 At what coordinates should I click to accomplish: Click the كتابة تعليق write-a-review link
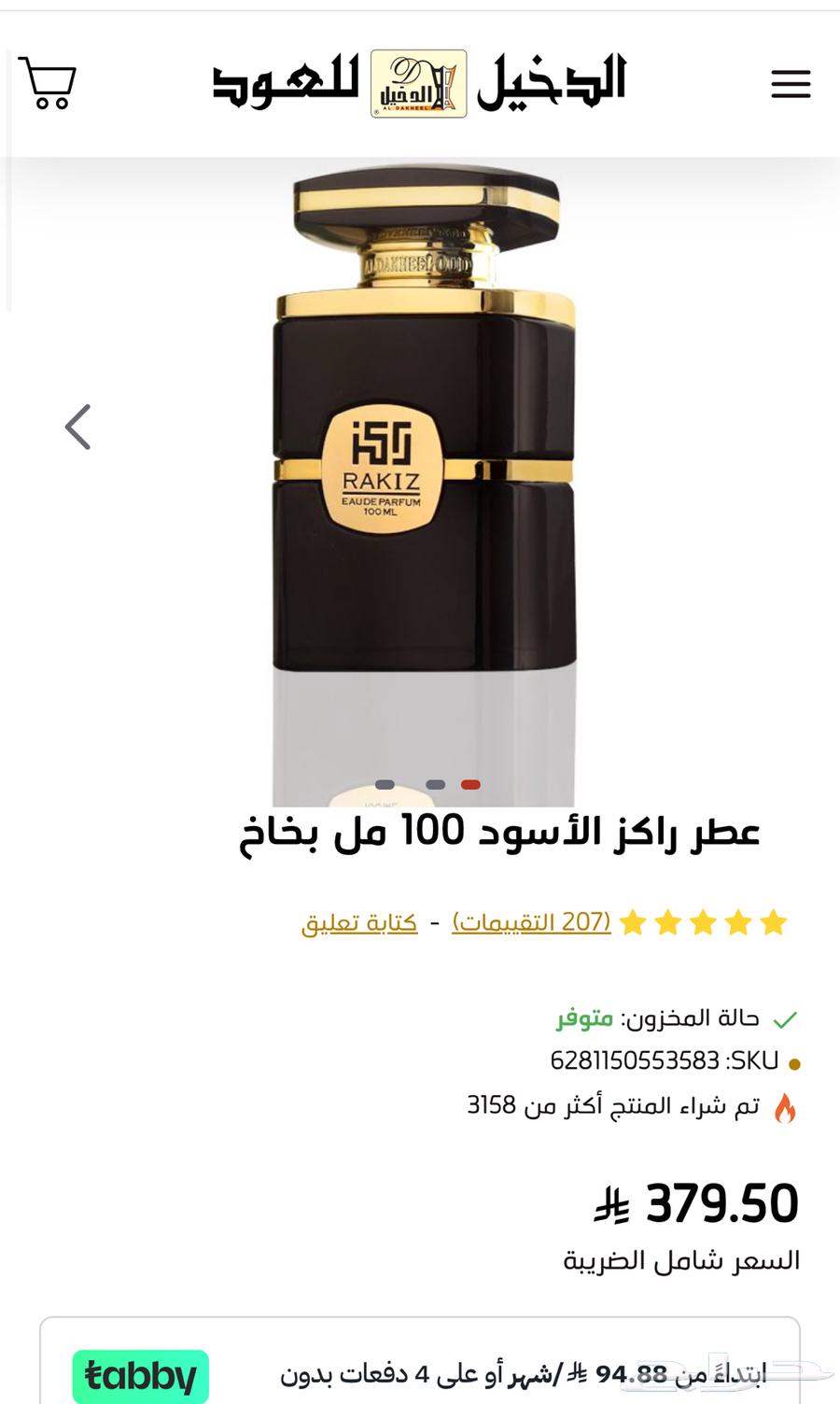click(x=364, y=920)
